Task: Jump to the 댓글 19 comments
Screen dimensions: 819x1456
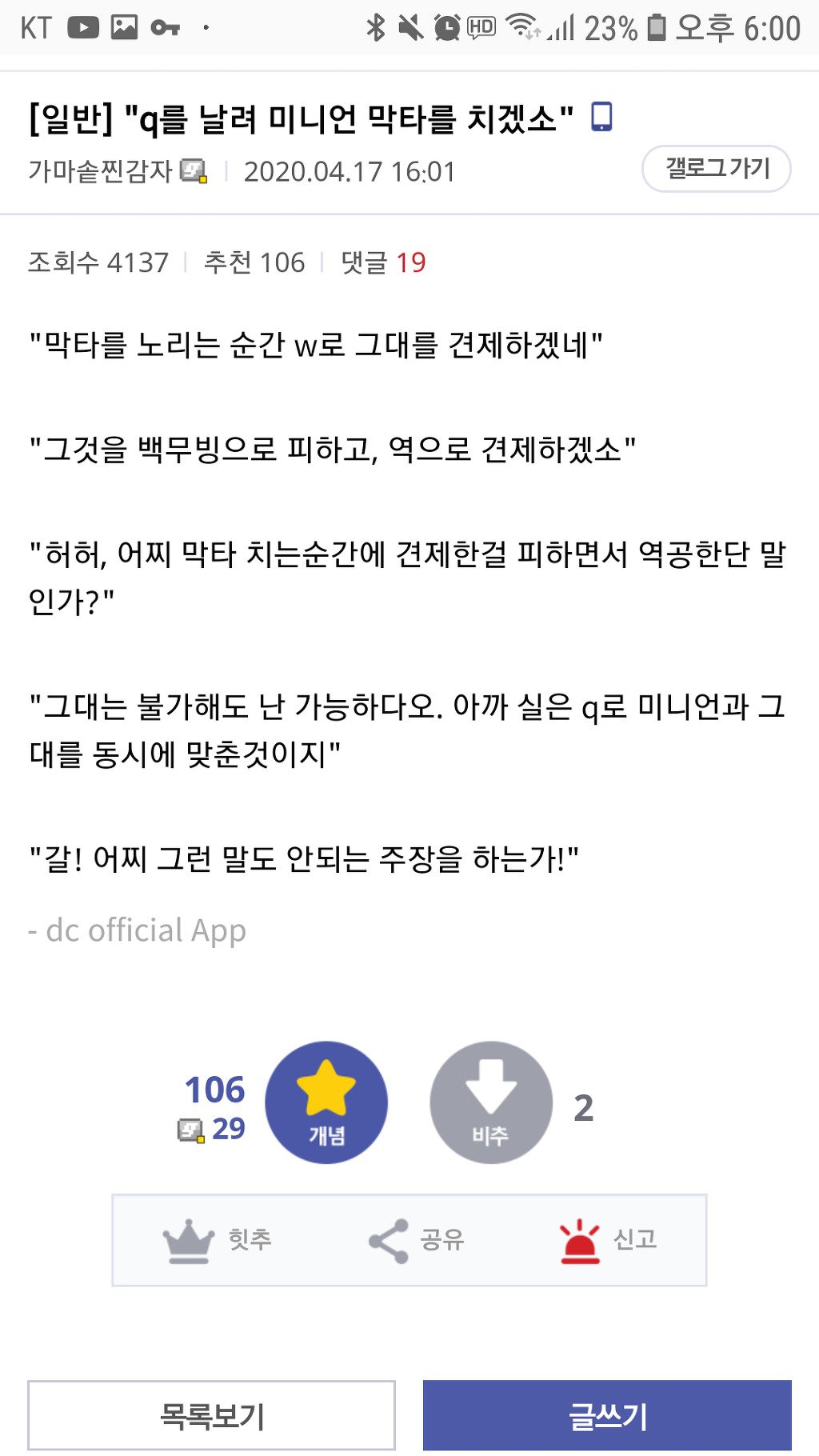Action: pyautogui.click(x=383, y=262)
